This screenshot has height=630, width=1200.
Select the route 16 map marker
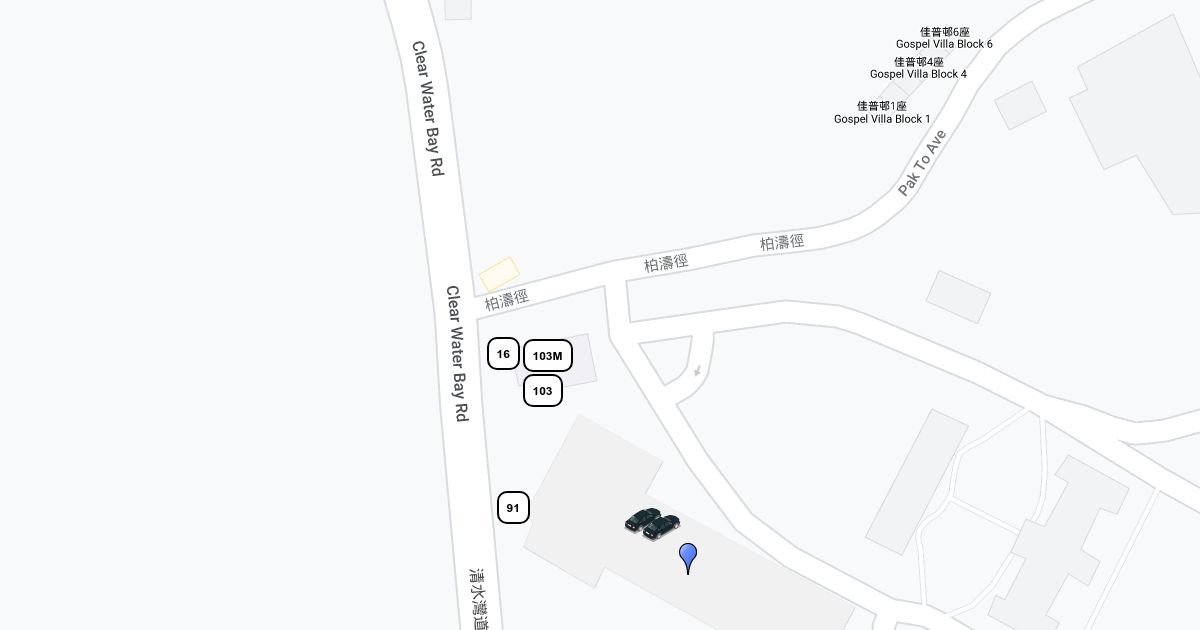coord(503,354)
